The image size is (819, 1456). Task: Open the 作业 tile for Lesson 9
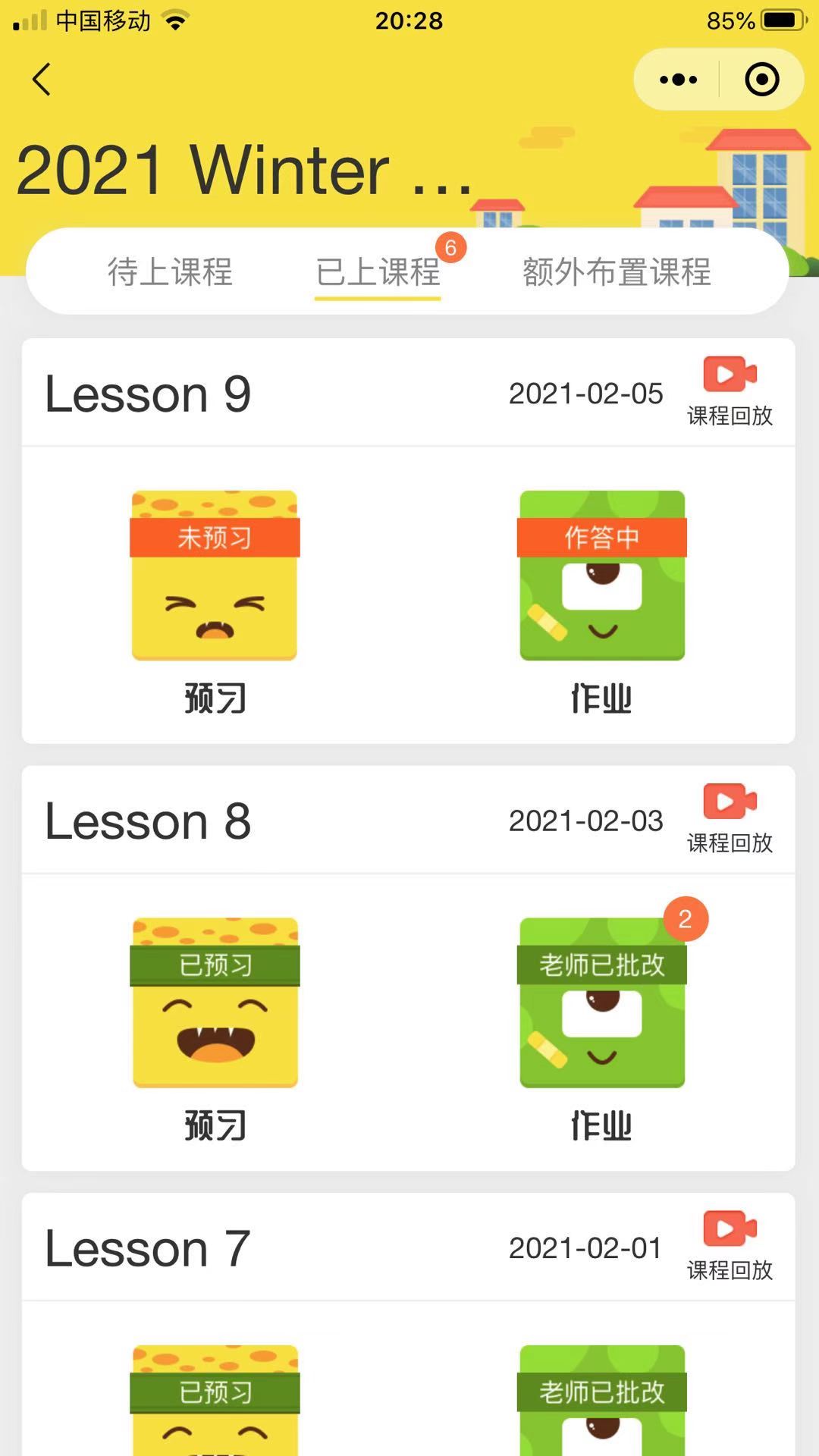point(602,576)
